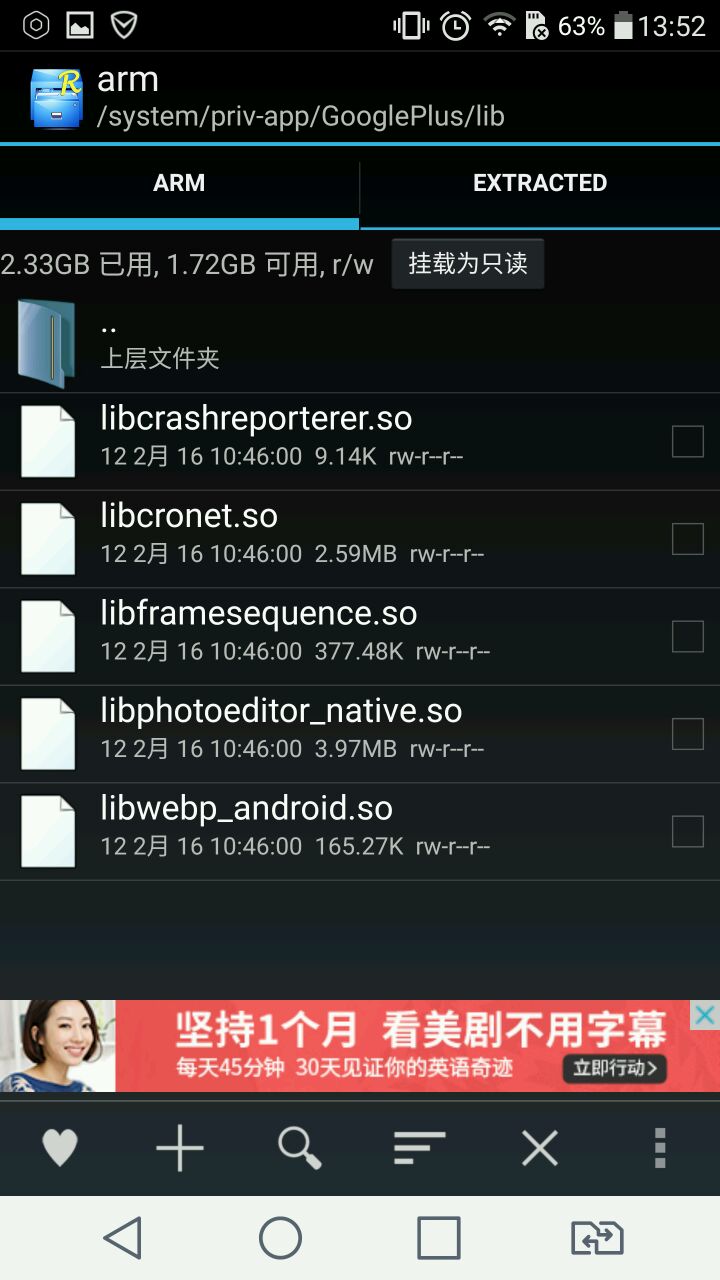The height and width of the screenshot is (1280, 720).
Task: Open search with the magnifier icon
Action: [299, 1148]
